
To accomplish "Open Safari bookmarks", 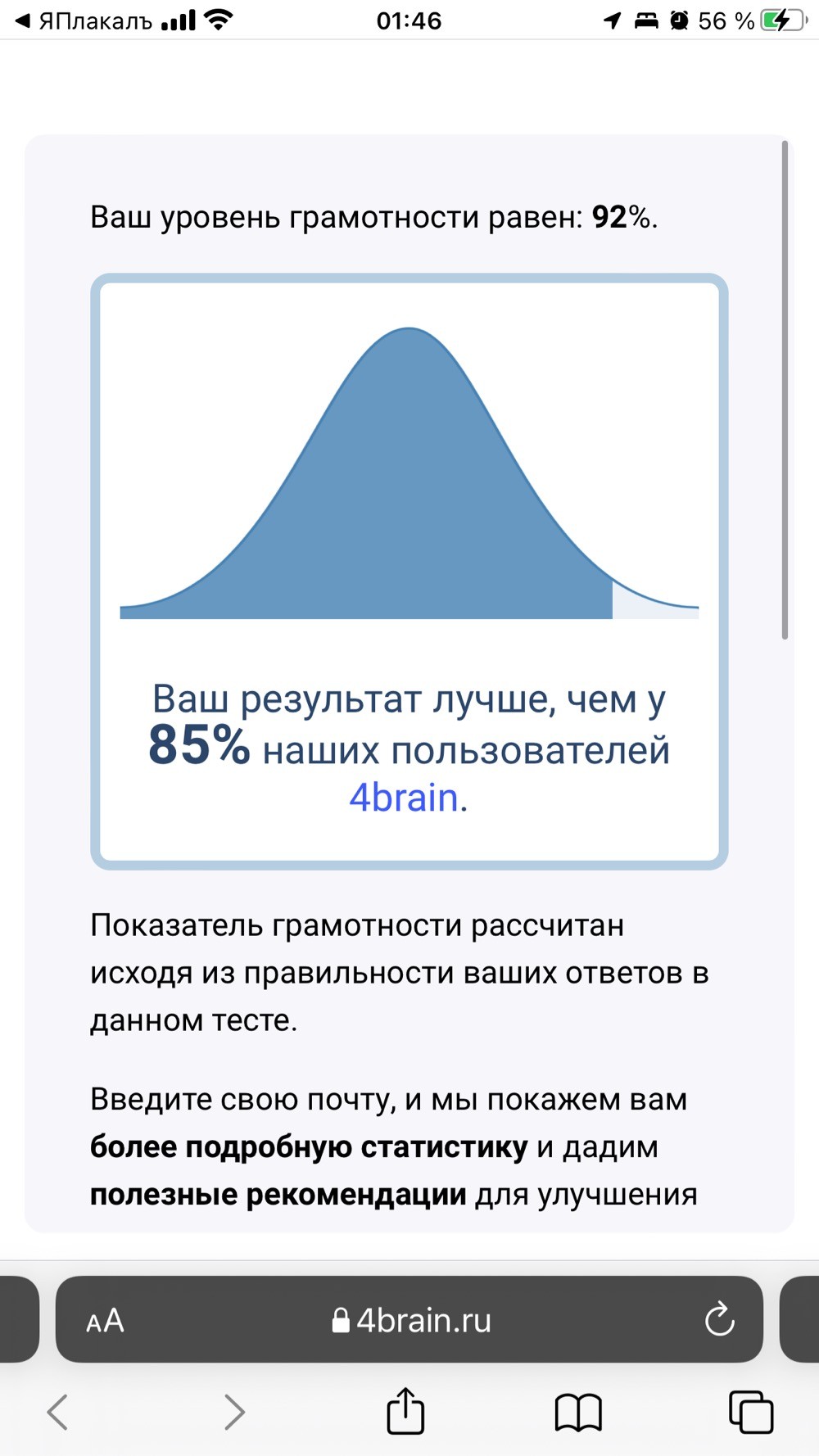I will 578,1413.
